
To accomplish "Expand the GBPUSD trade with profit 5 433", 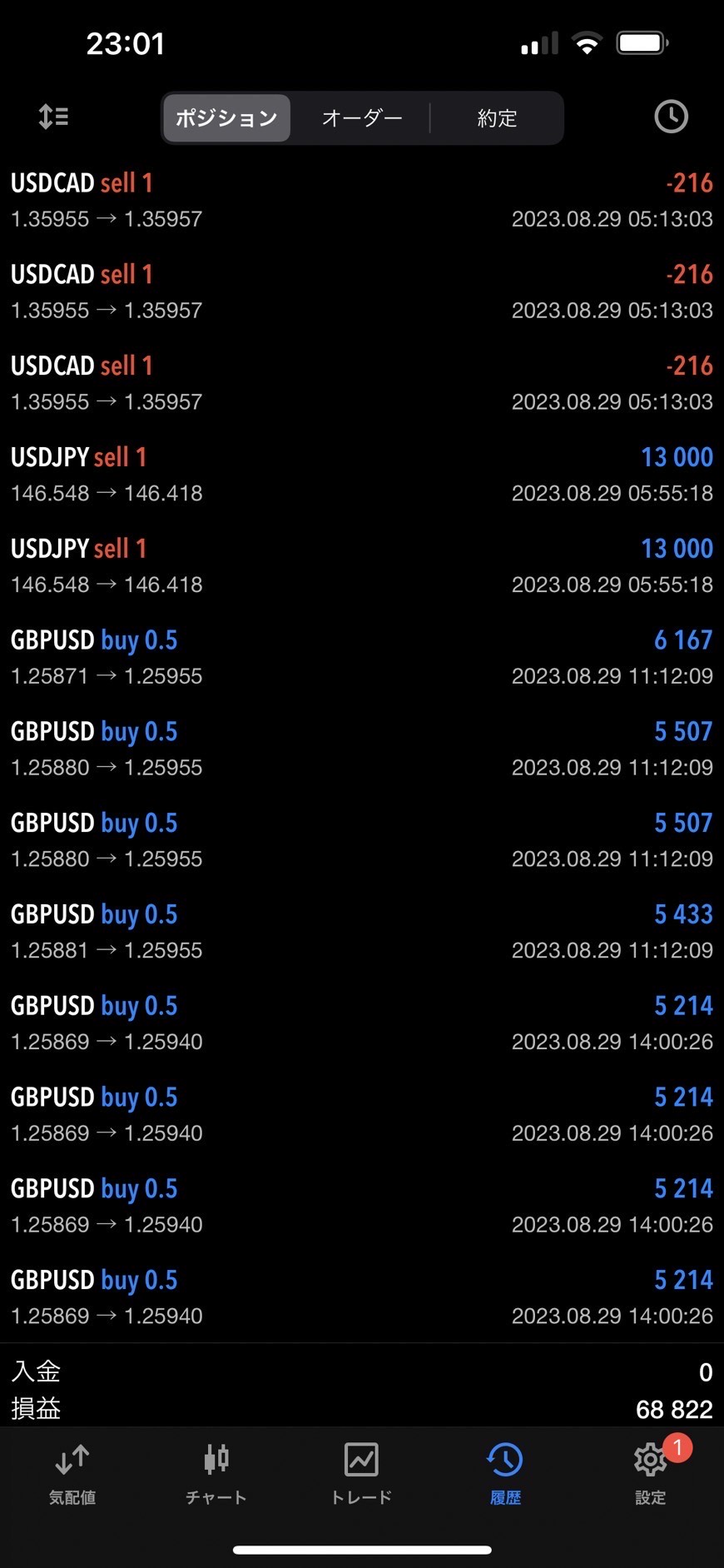I will coord(361,931).
